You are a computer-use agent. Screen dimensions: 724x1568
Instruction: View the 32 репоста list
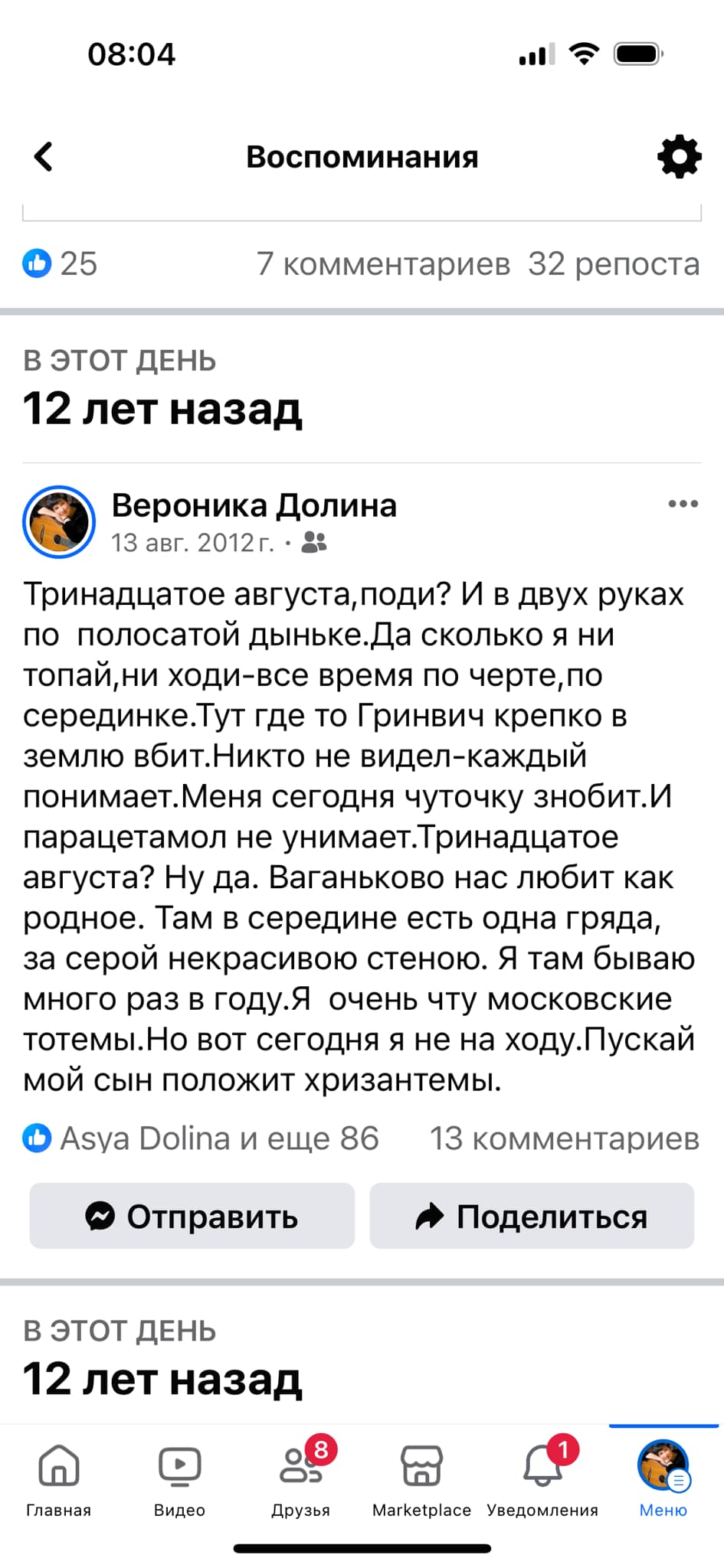pyautogui.click(x=614, y=264)
